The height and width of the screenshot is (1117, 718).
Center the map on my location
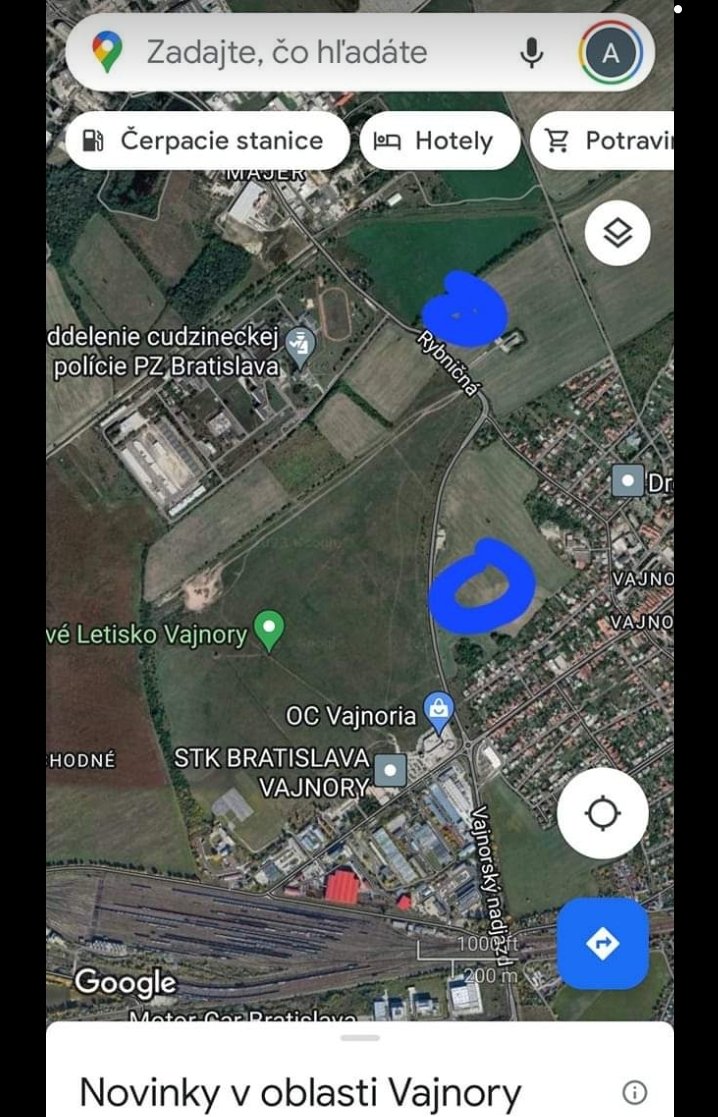pos(602,814)
